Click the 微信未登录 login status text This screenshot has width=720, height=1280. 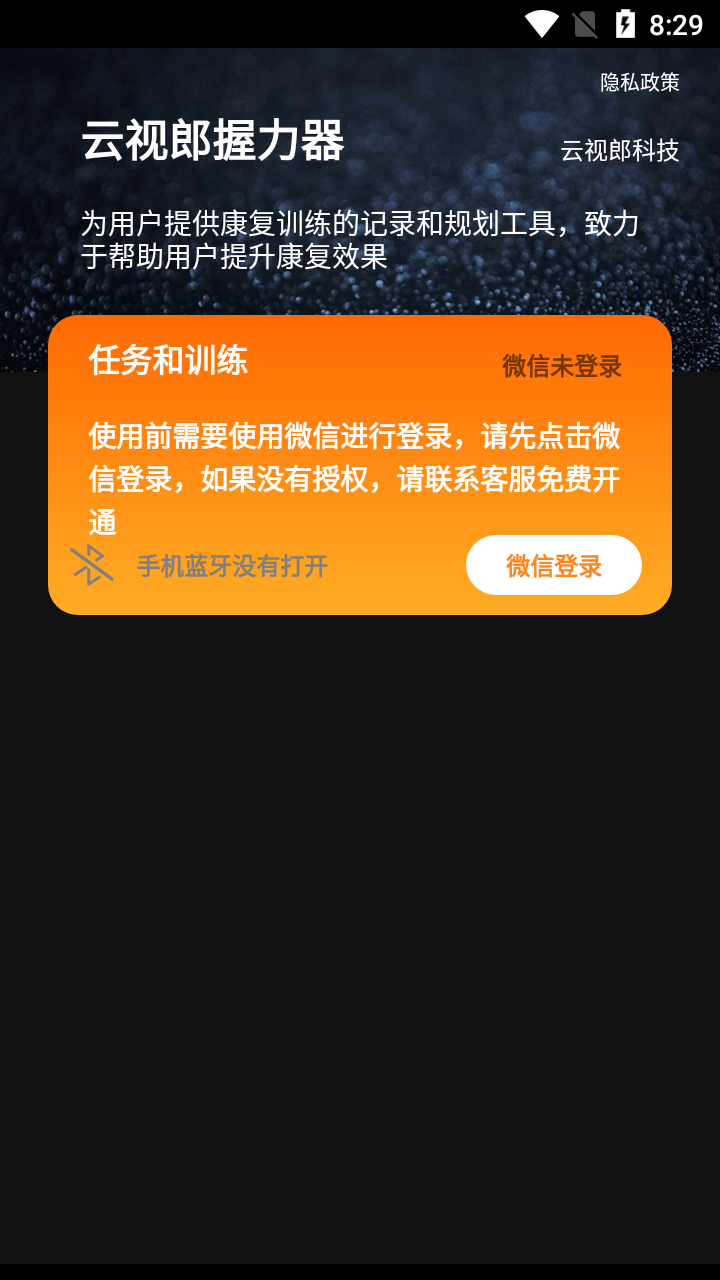click(x=560, y=366)
